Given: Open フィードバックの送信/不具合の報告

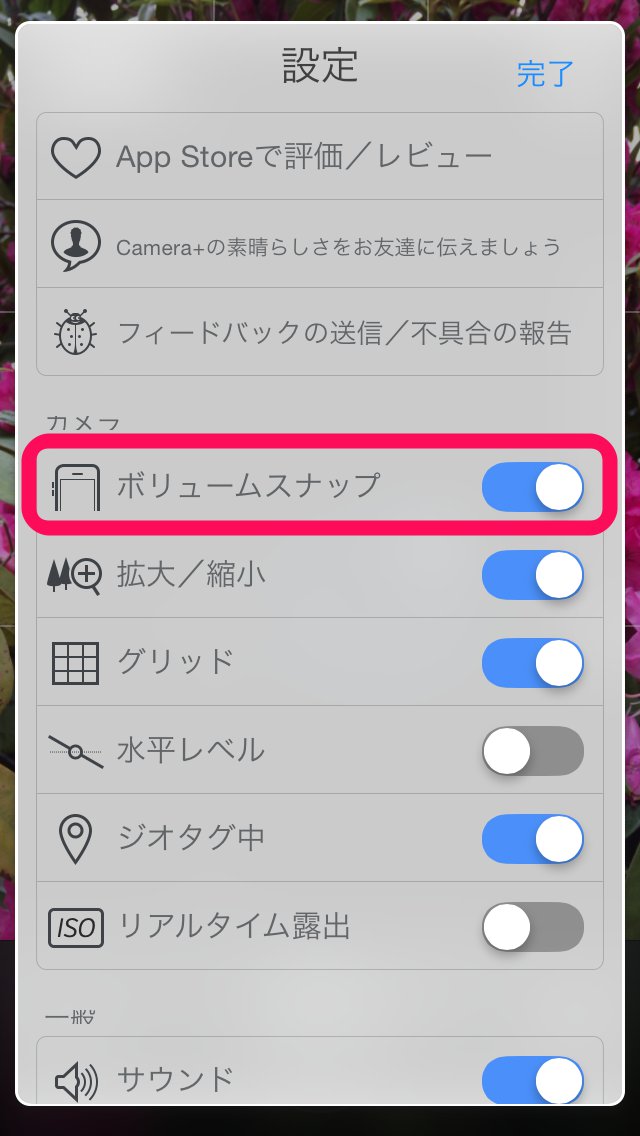Looking at the screenshot, I should (320, 332).
